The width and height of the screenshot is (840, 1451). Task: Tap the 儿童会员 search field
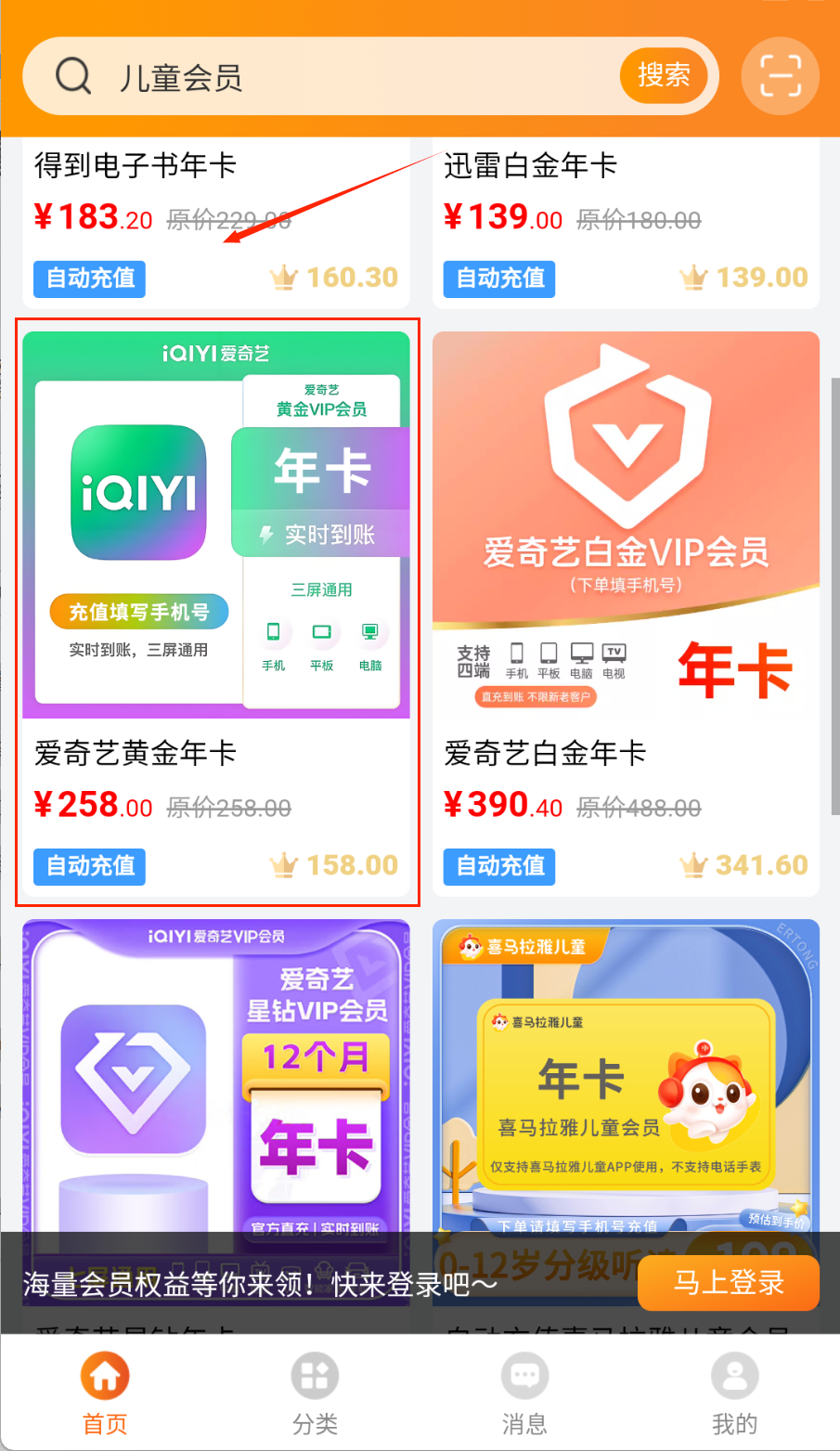point(353,76)
